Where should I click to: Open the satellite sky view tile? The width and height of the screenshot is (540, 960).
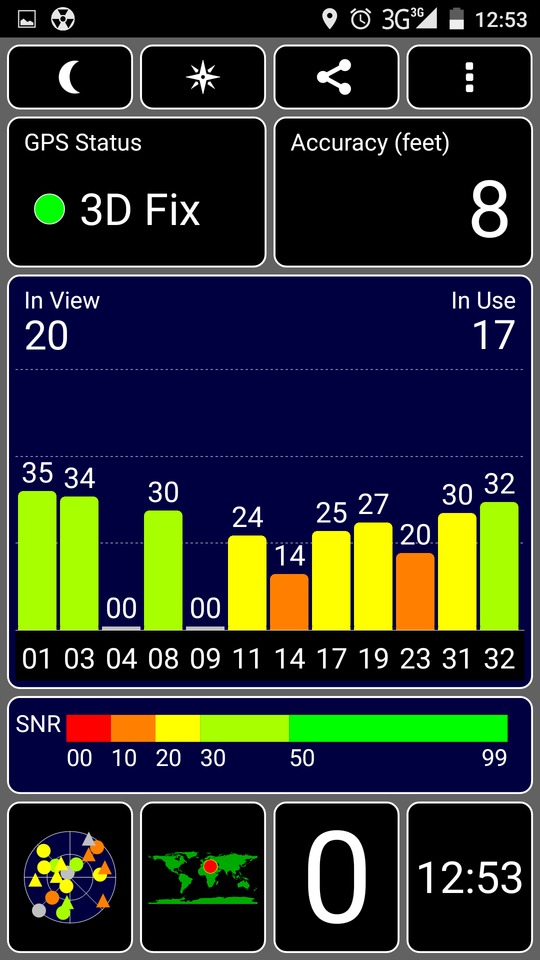(70, 877)
